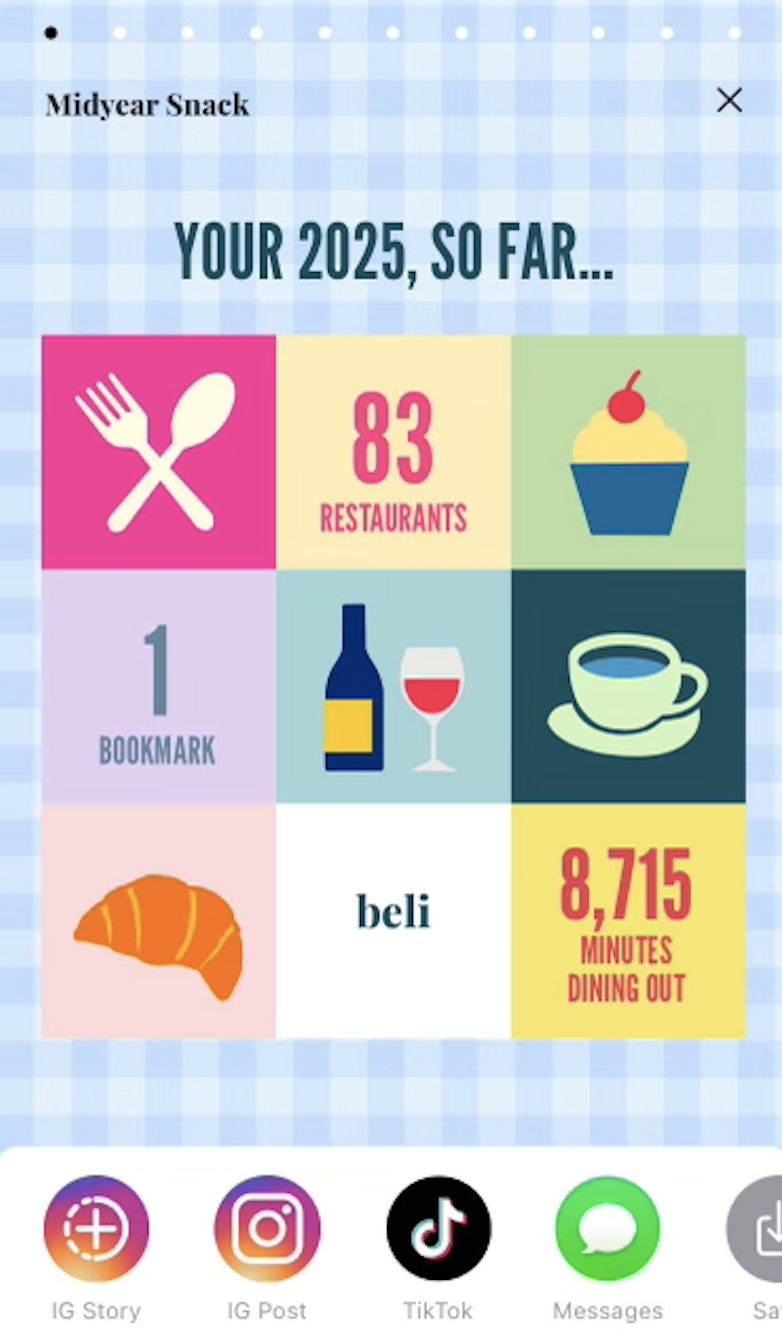782x1332 pixels.
Task: Close the Midyear Snack recap
Action: pyautogui.click(x=729, y=100)
